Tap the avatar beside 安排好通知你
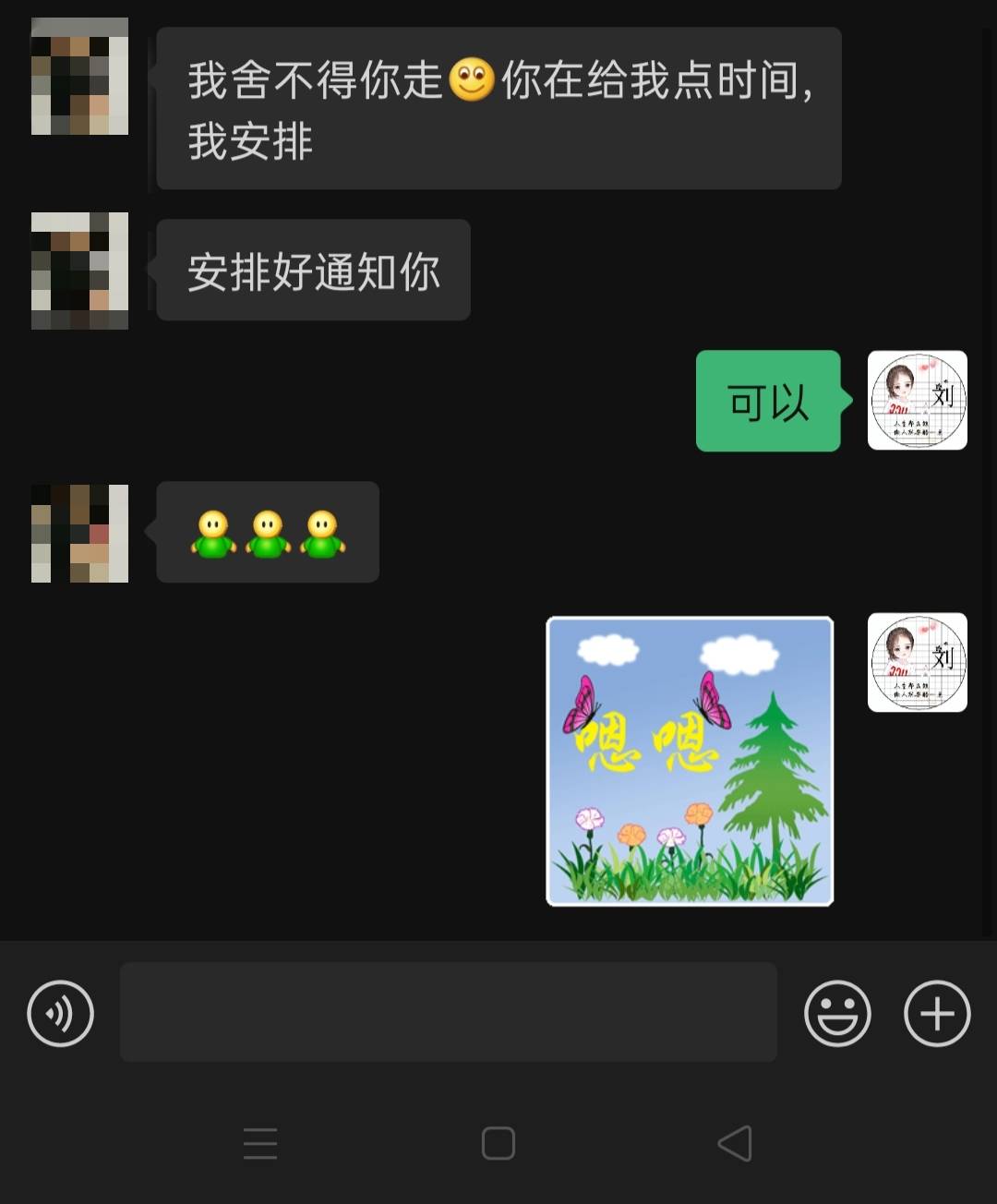This screenshot has width=997, height=1204. 78,270
